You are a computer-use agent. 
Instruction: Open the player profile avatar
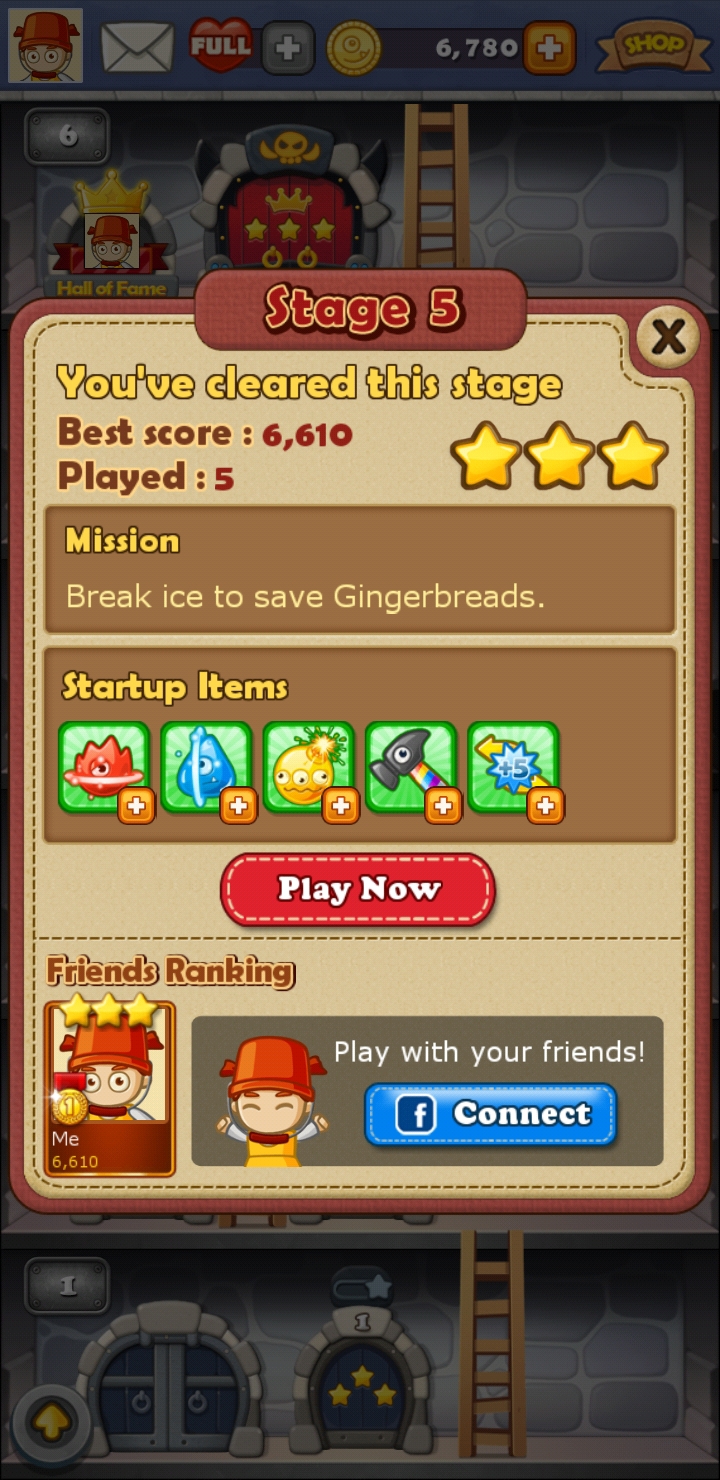pos(46,46)
